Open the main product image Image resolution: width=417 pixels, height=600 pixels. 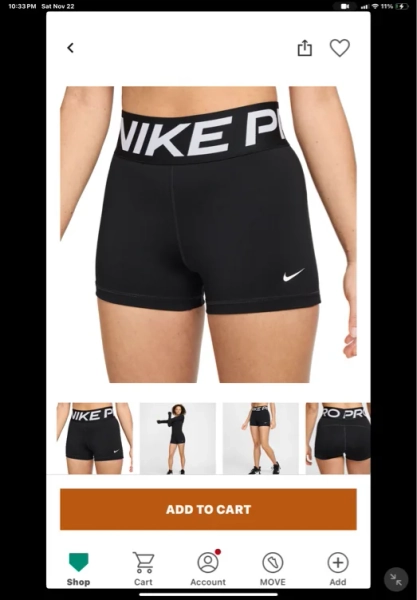tap(208, 234)
